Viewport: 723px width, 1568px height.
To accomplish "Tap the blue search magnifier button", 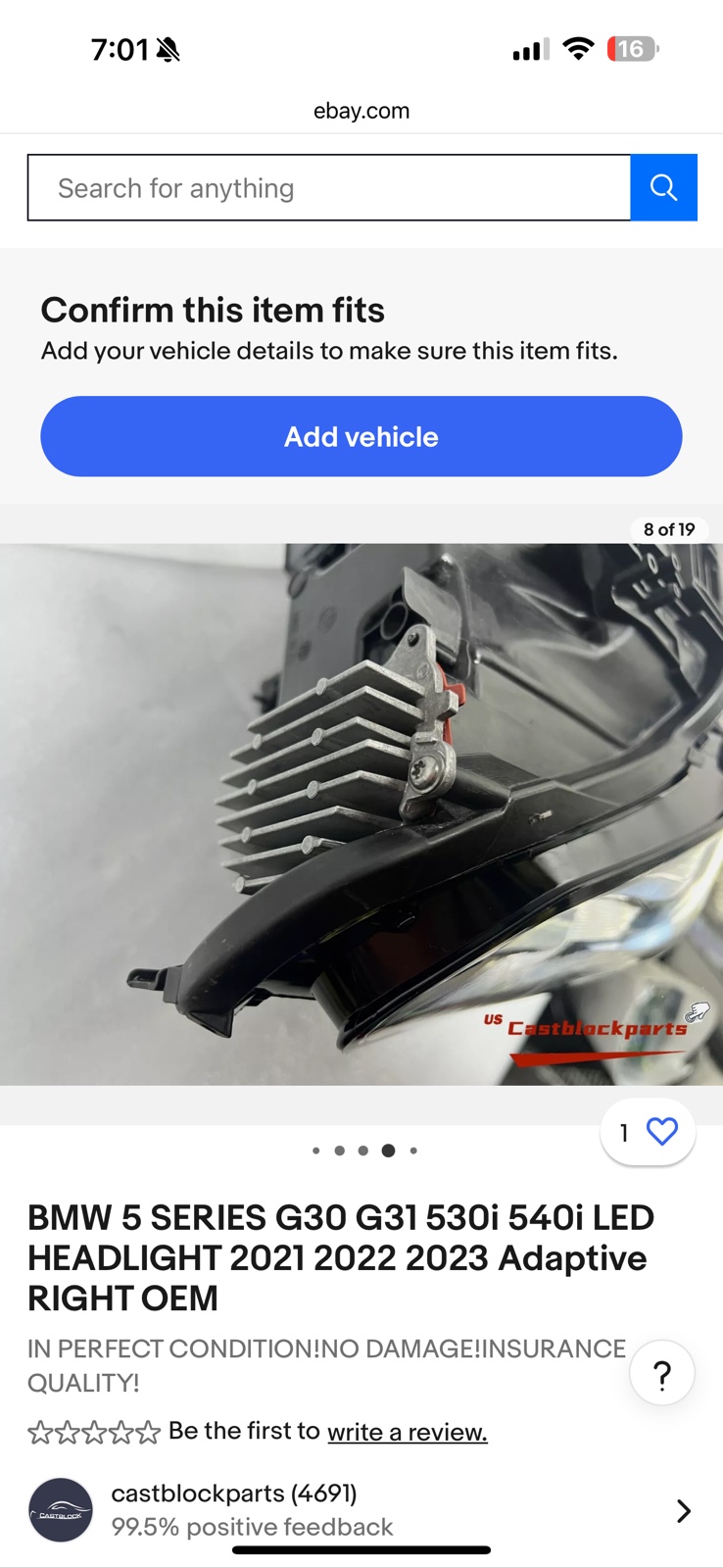I will click(663, 187).
